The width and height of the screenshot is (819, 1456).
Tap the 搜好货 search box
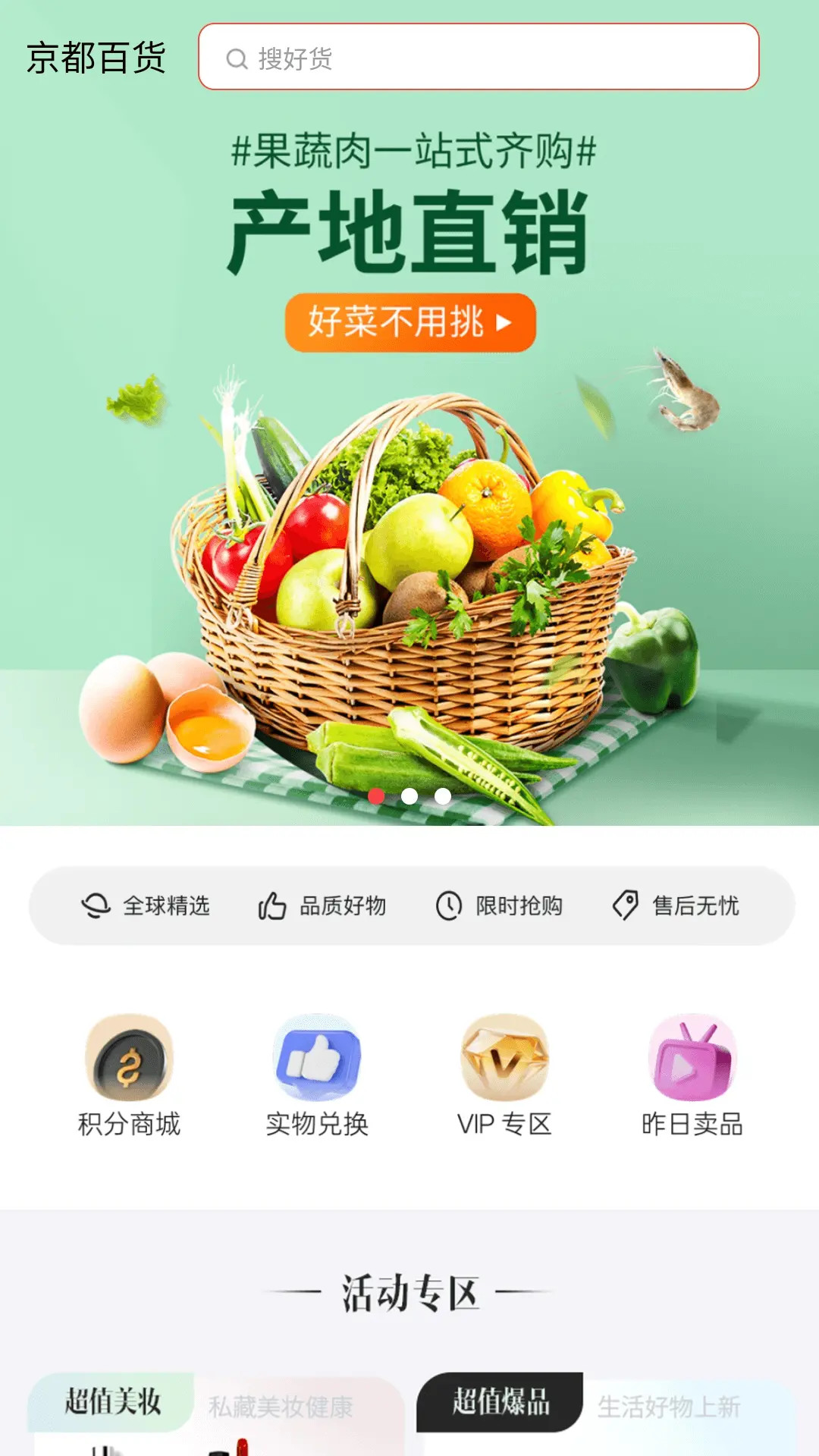(478, 57)
